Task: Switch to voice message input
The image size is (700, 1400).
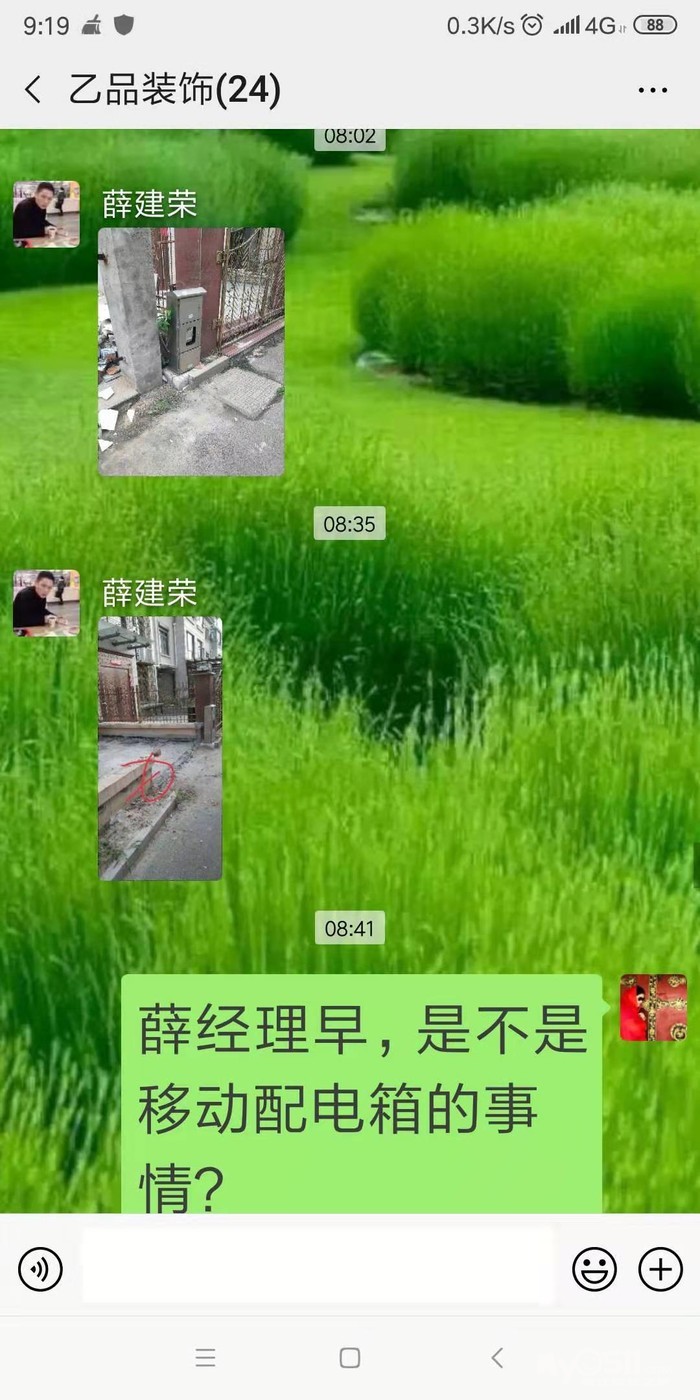Action: [x=41, y=1270]
